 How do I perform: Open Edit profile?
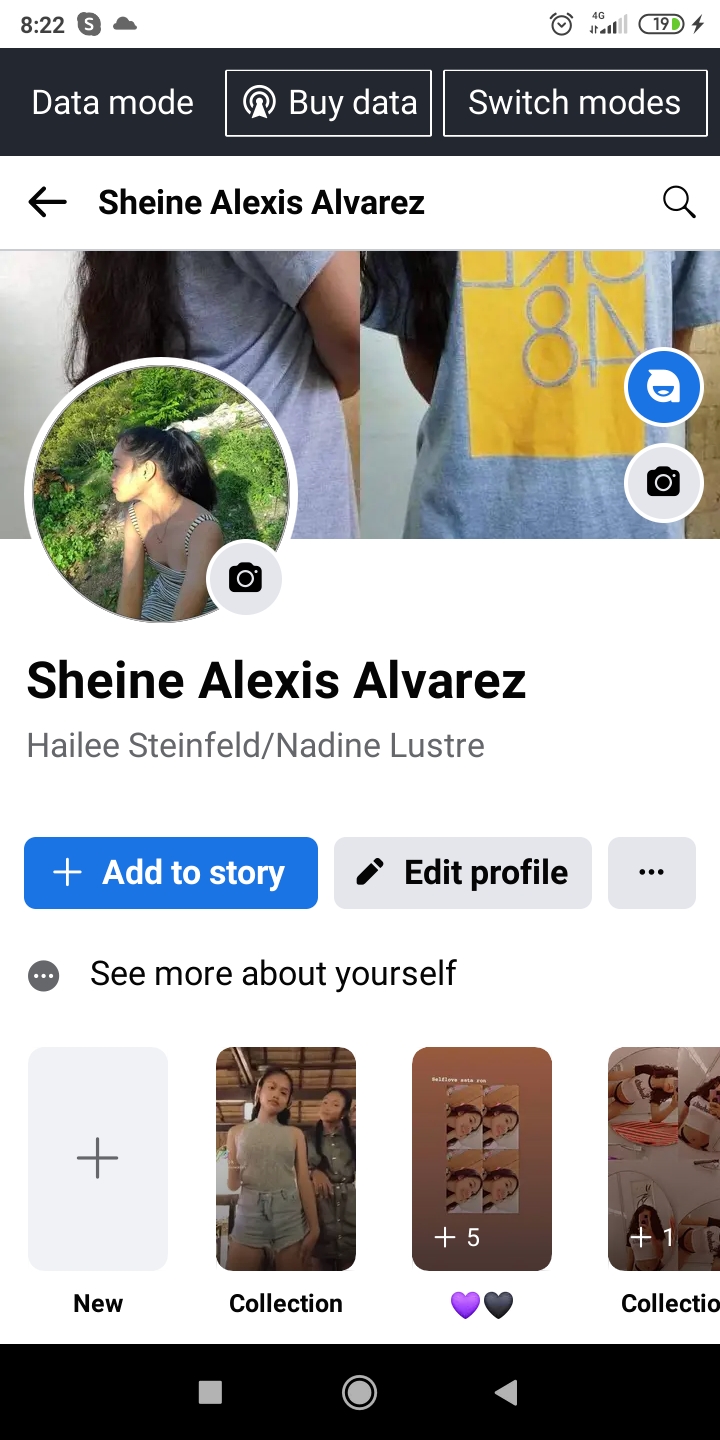click(463, 873)
